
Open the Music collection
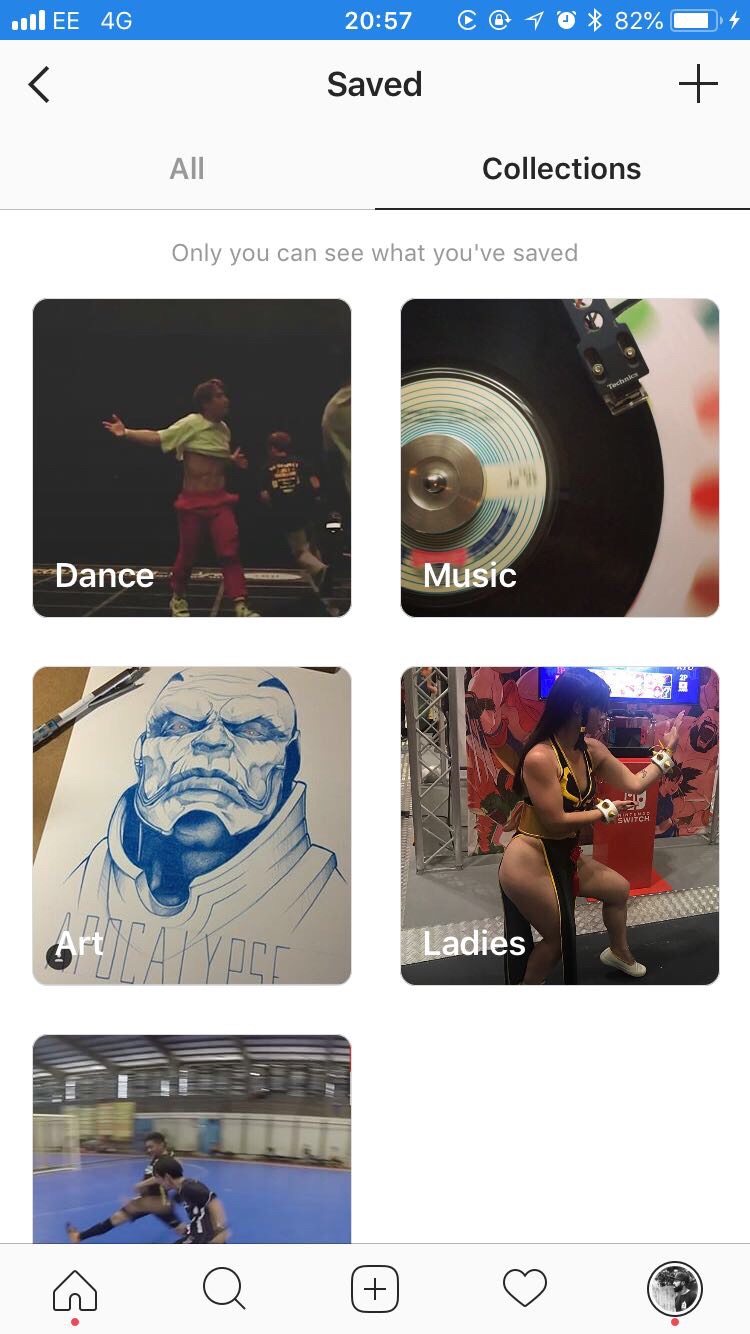point(560,458)
